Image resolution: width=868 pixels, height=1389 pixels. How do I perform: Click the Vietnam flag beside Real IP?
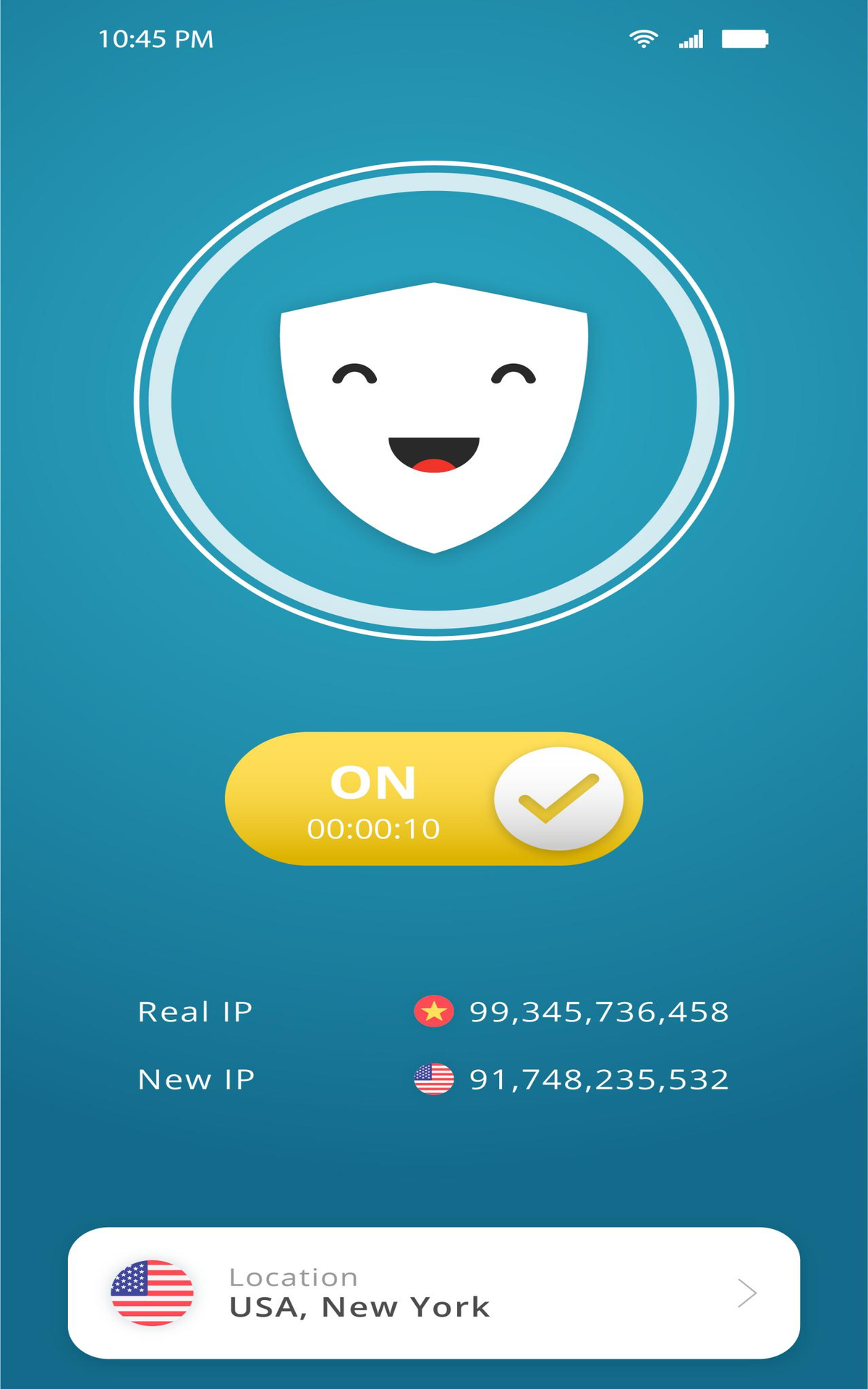(434, 1013)
